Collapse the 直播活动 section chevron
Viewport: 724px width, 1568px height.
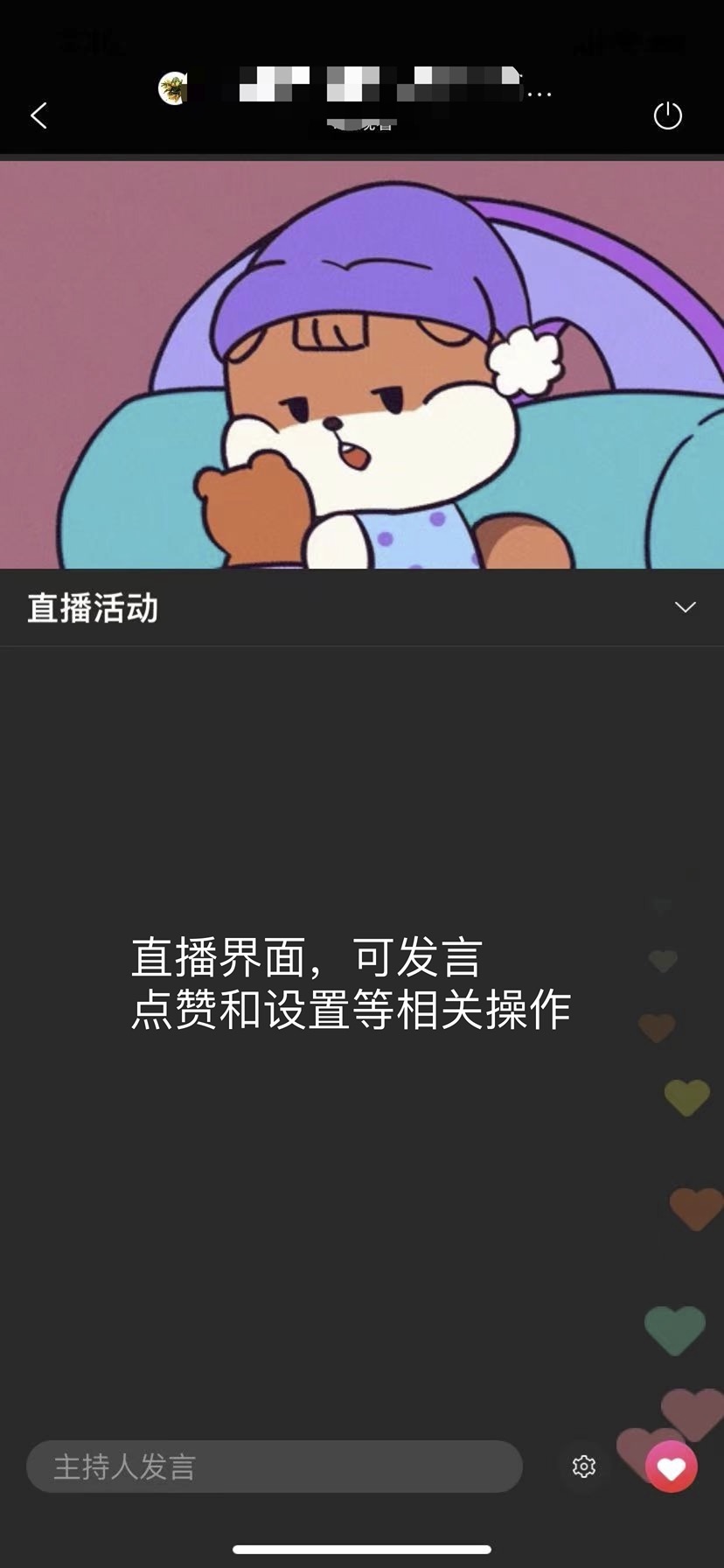(x=685, y=607)
